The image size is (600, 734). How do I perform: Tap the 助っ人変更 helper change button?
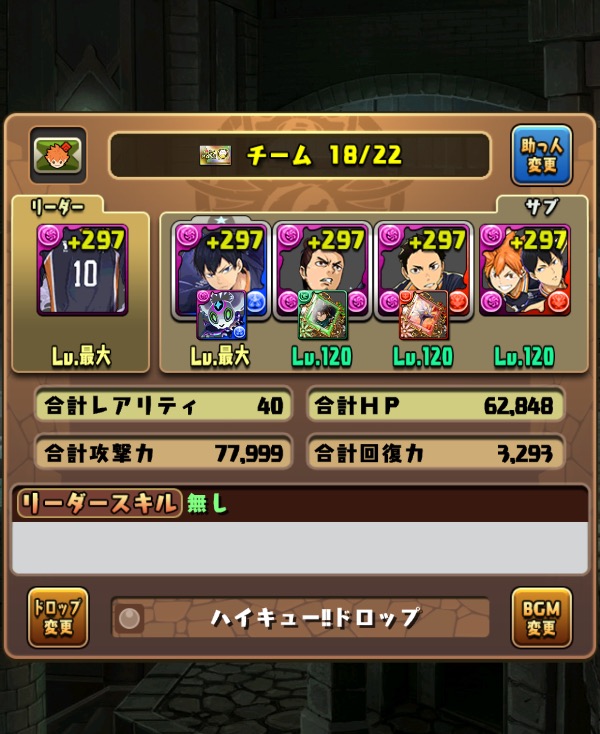coord(542,156)
